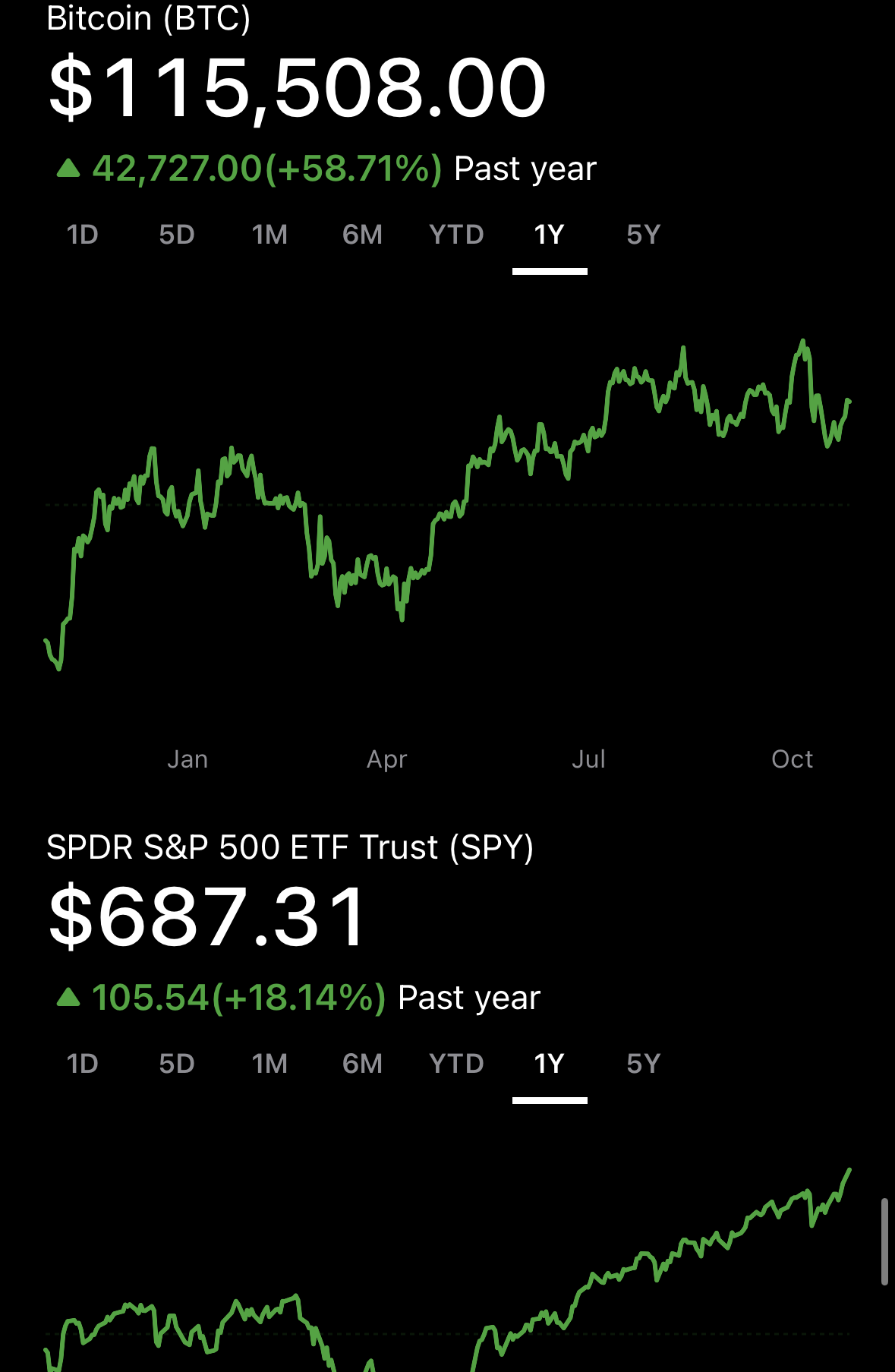The width and height of the screenshot is (895, 1372).
Task: Select 5D range for Bitcoin chart
Action: click(177, 235)
